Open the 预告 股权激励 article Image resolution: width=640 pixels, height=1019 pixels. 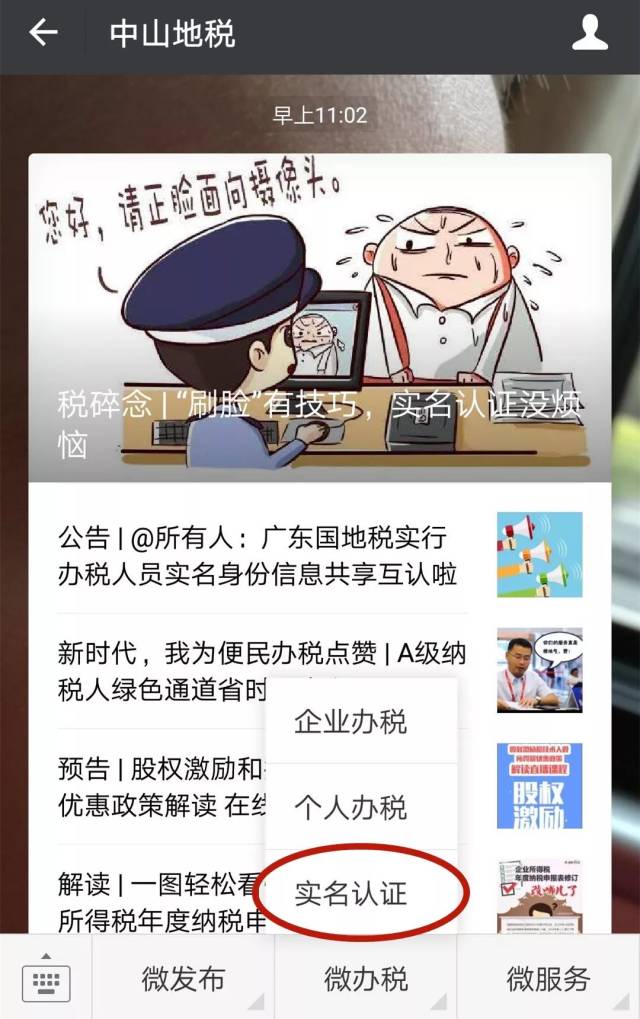[x=162, y=787]
